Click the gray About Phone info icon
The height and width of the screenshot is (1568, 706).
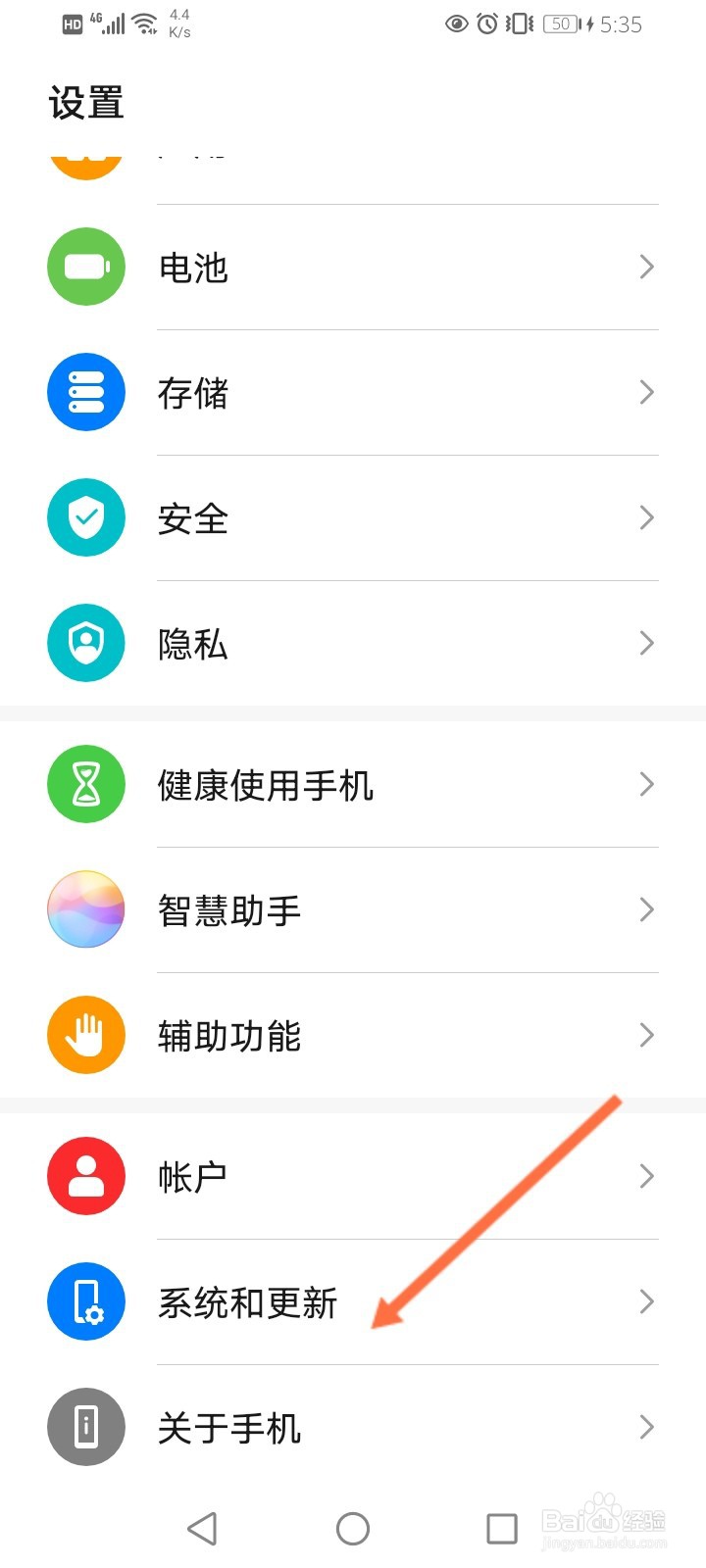pyautogui.click(x=85, y=1427)
